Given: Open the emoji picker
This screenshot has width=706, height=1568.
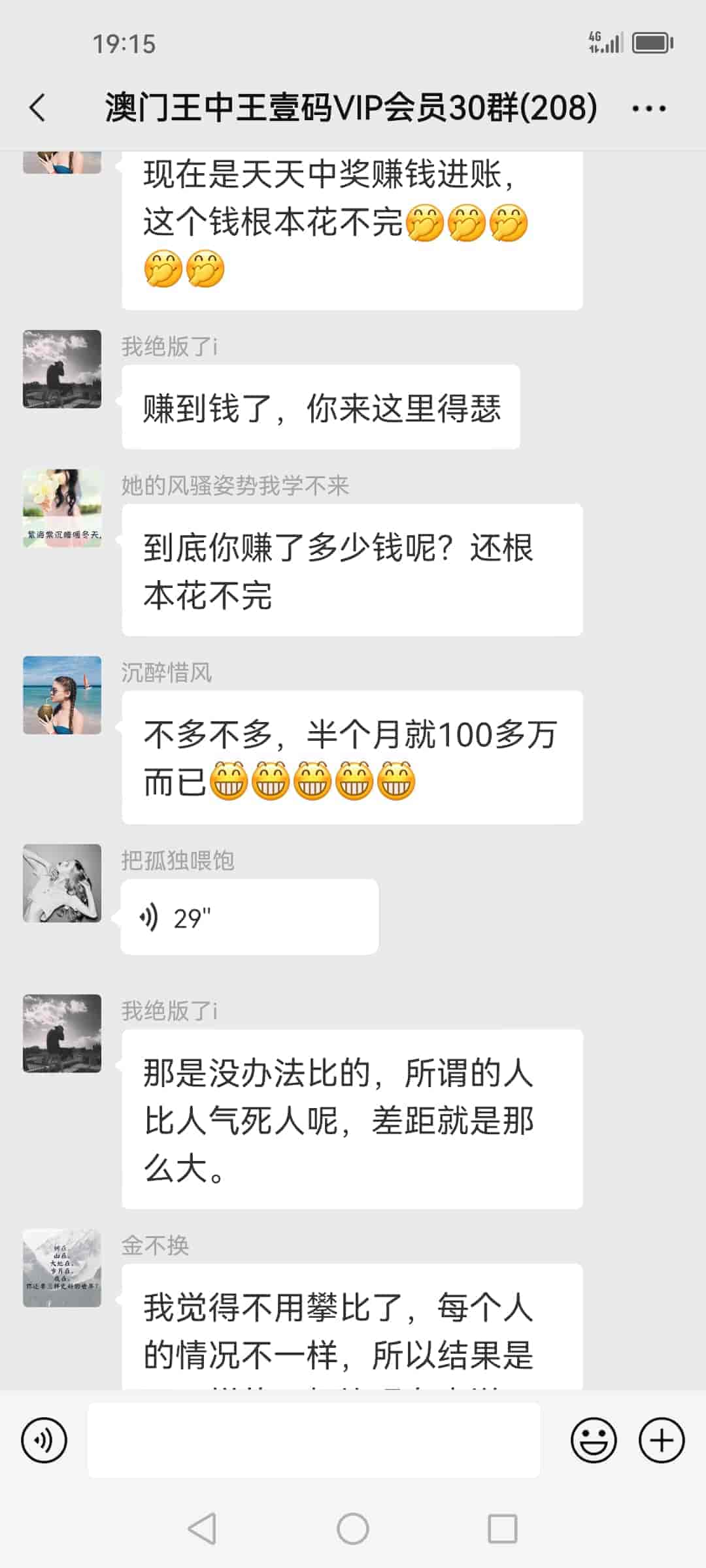Looking at the screenshot, I should (x=594, y=1440).
